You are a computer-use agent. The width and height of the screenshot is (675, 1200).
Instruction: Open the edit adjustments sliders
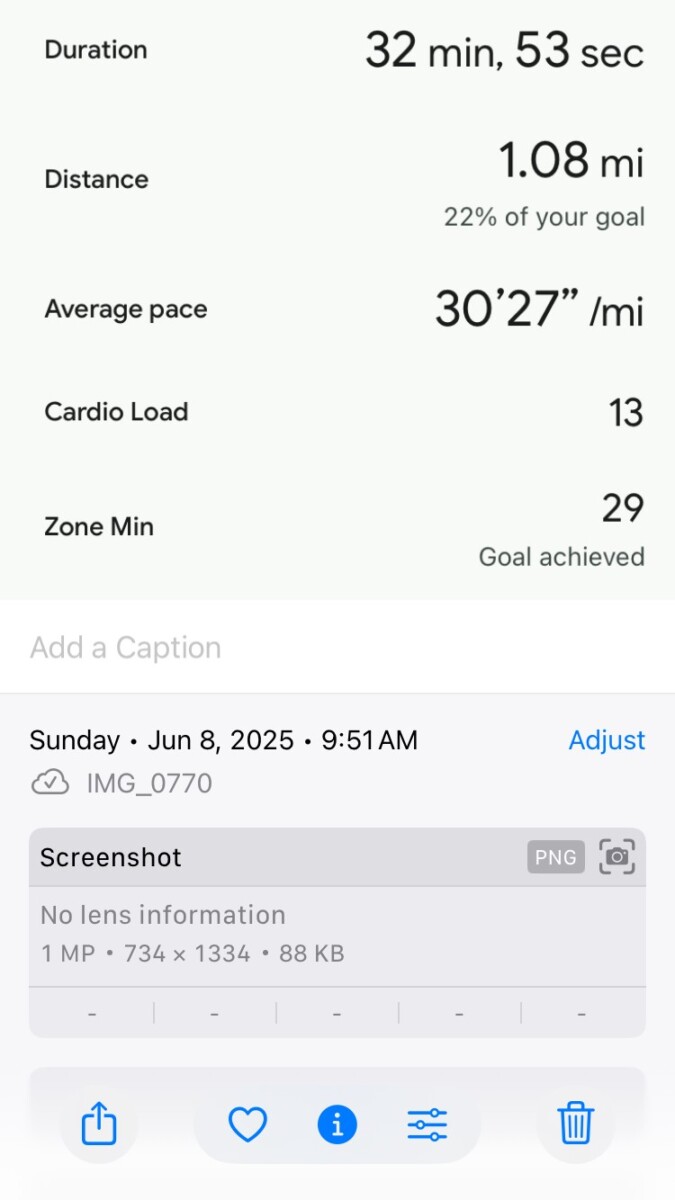click(427, 1125)
